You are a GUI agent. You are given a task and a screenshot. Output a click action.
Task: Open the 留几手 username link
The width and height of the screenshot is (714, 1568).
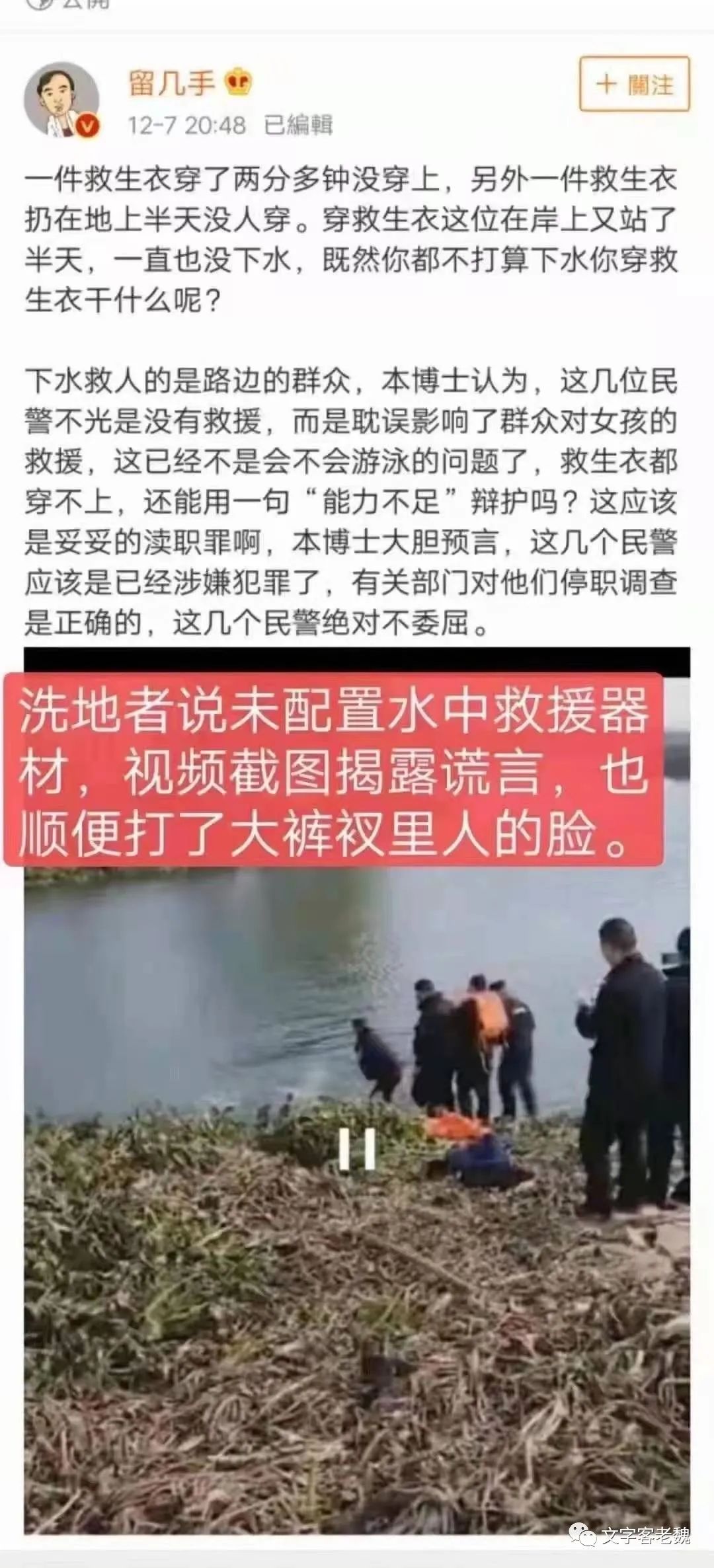tap(172, 83)
